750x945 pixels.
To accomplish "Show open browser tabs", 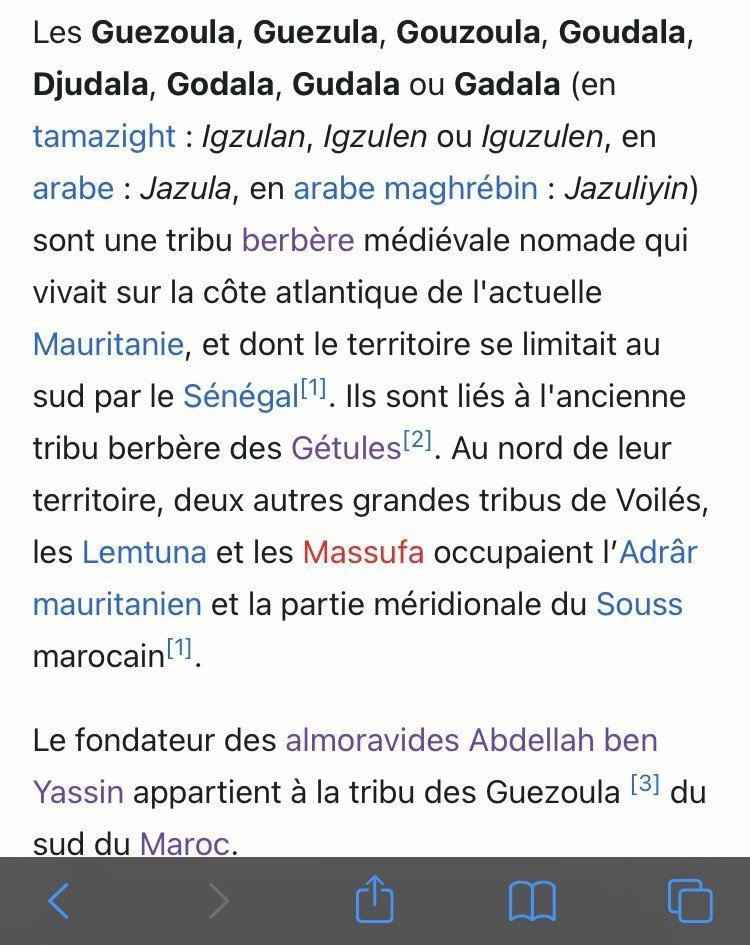I will [690, 901].
